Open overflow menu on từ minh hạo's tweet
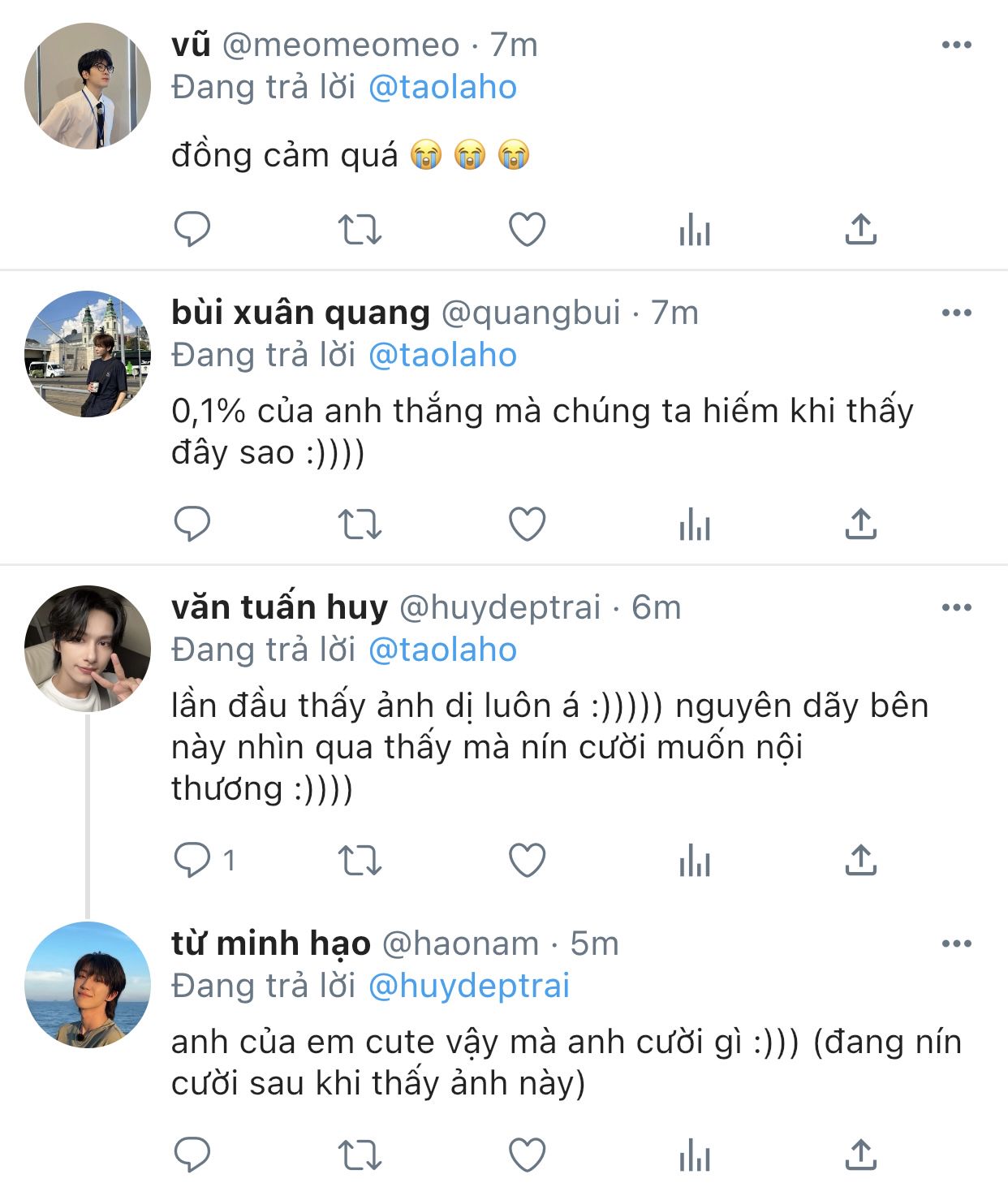This screenshot has width=1008, height=1183. (x=956, y=943)
